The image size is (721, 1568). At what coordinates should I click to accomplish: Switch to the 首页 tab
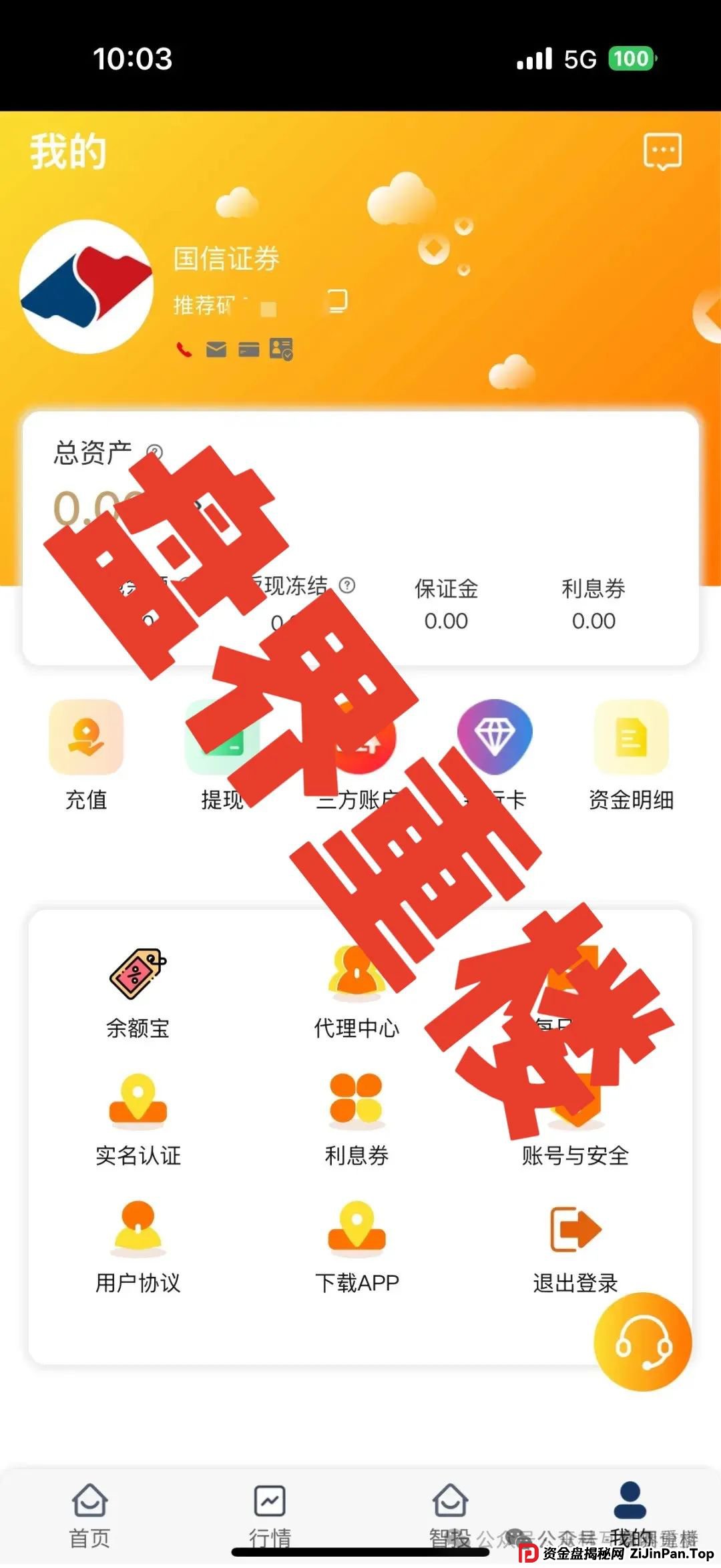pyautogui.click(x=89, y=1515)
